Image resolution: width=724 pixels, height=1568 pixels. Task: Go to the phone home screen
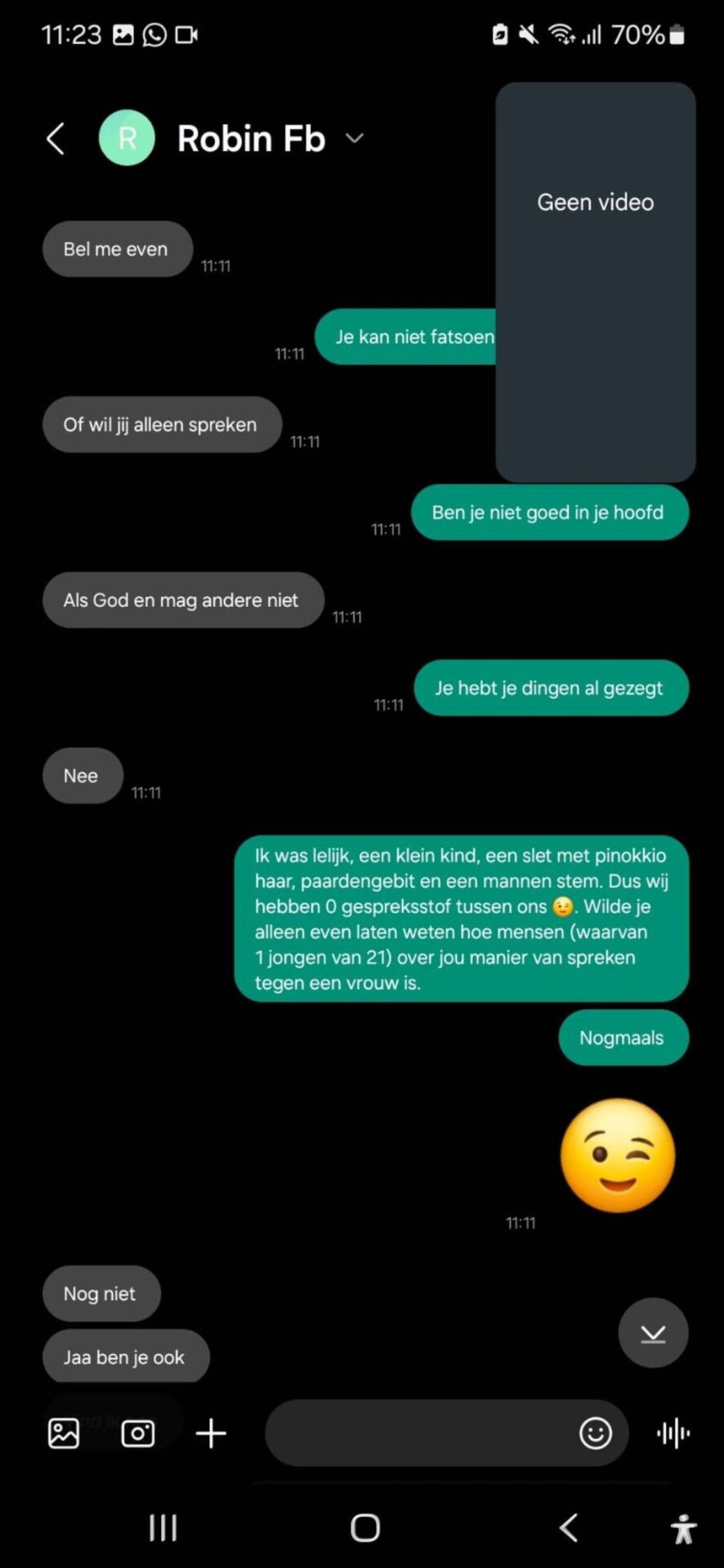(x=364, y=1527)
